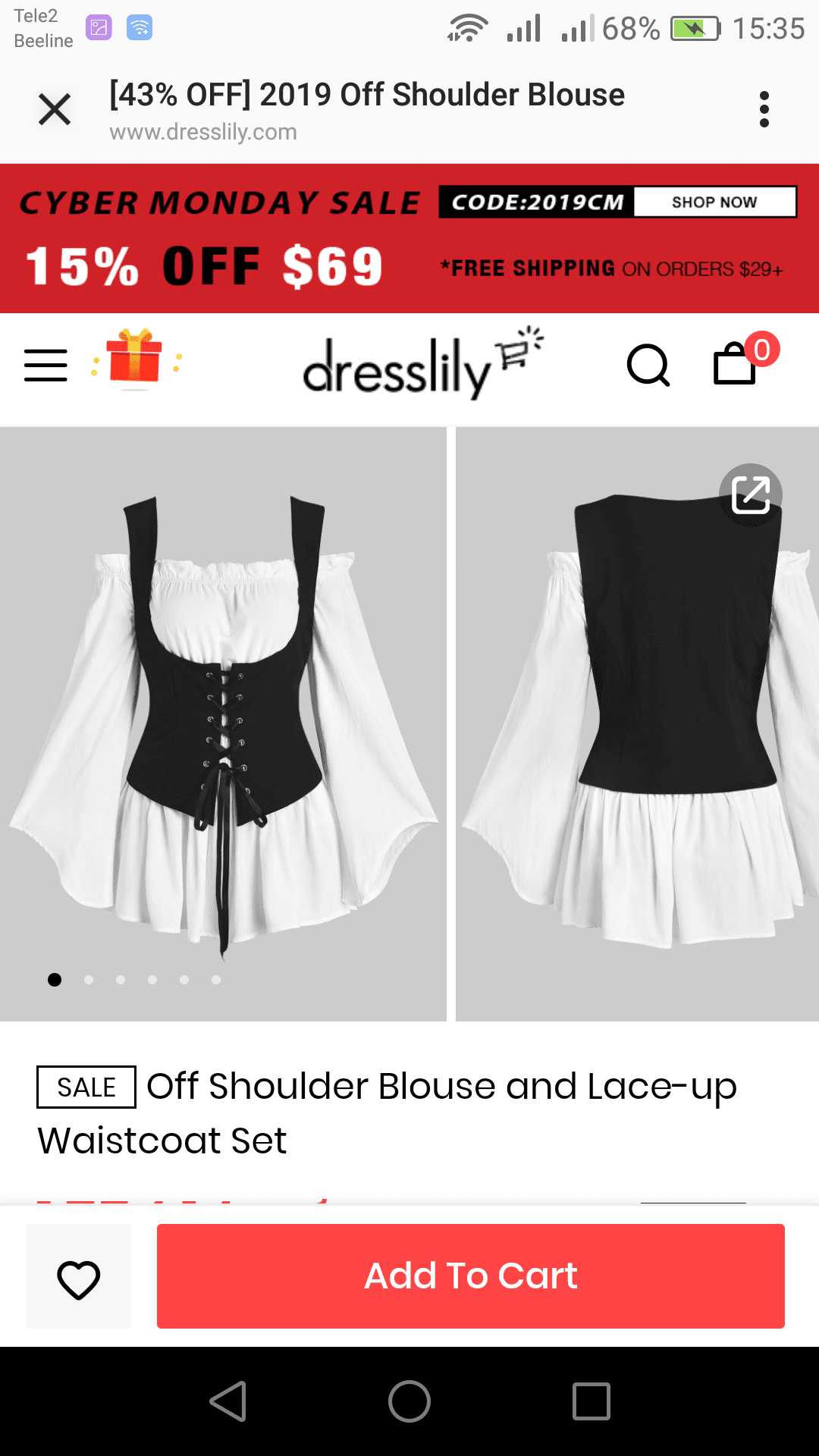Close the browser tab with X
The width and height of the screenshot is (819, 1456).
point(55,110)
